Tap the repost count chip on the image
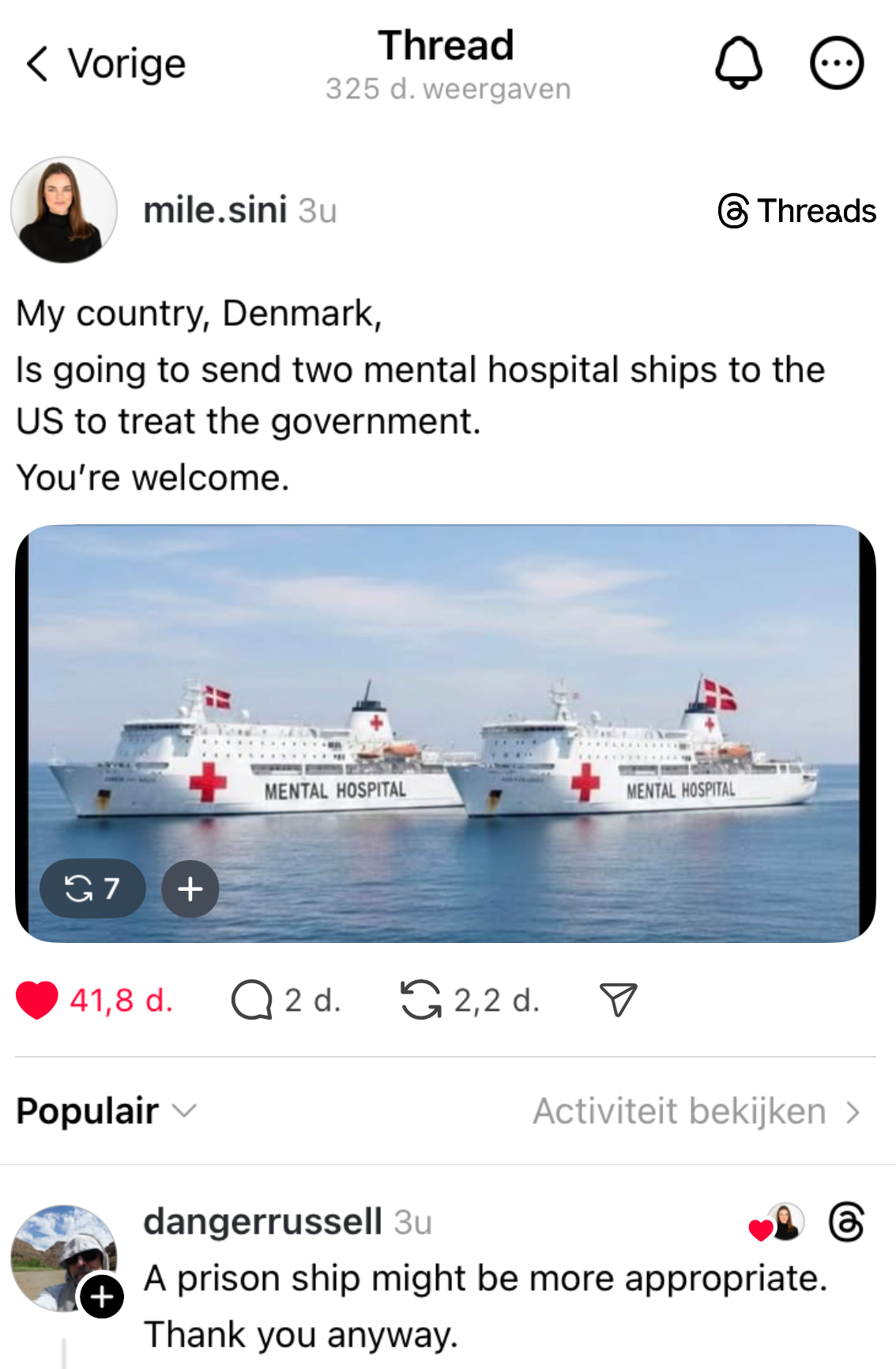Screen dimensions: 896x1369 click(92, 888)
